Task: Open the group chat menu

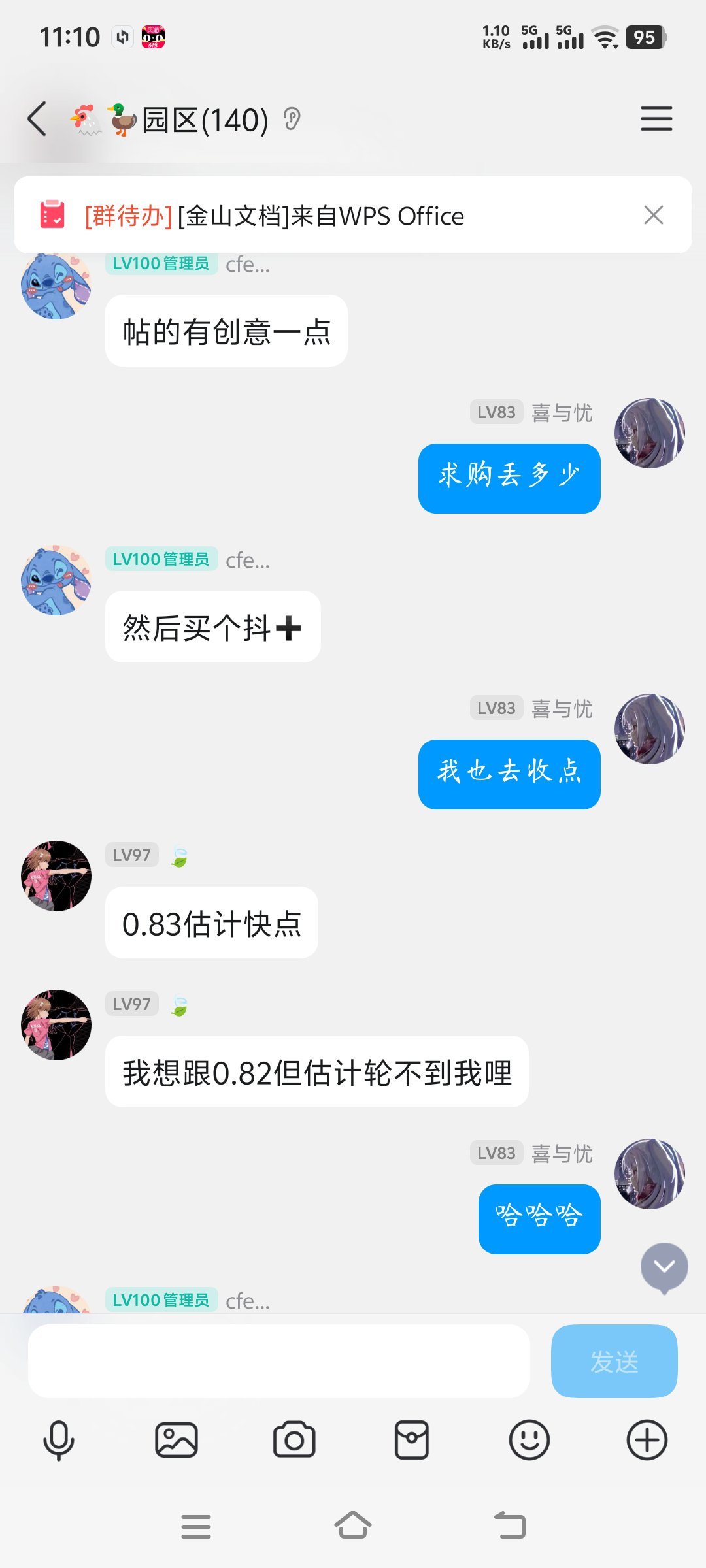Action: click(656, 119)
